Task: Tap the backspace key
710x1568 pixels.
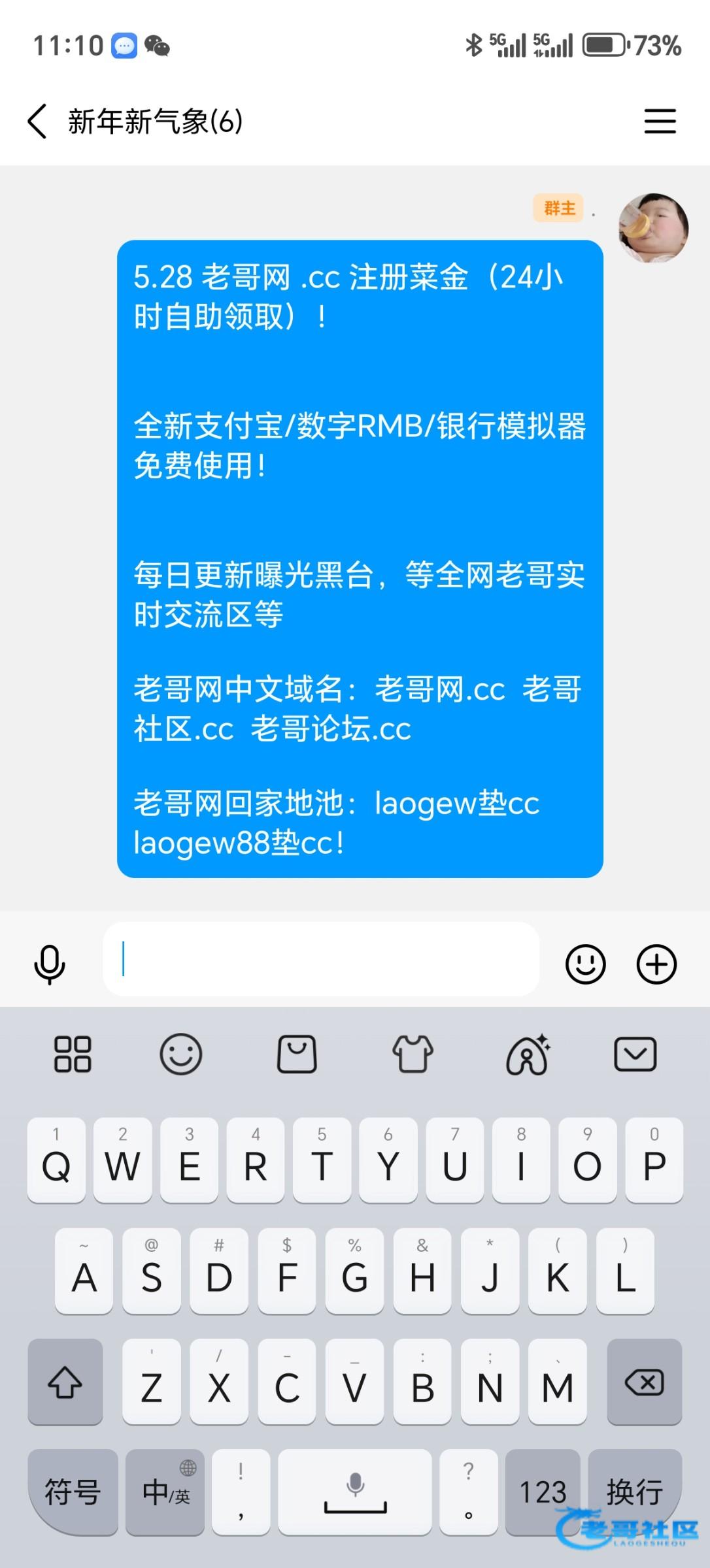Action: pyautogui.click(x=644, y=1381)
